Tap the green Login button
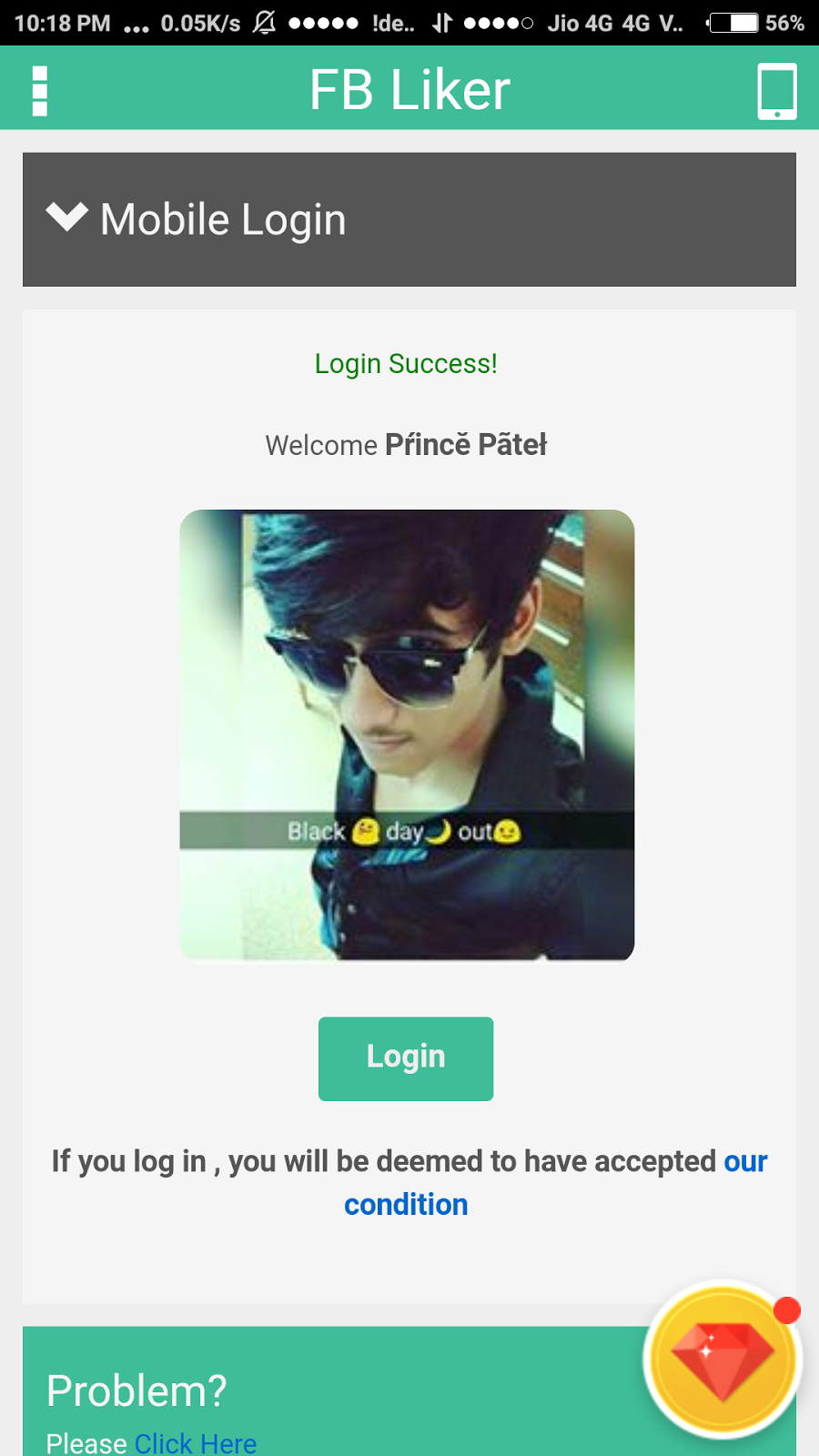This screenshot has height=1456, width=819. [406, 1058]
